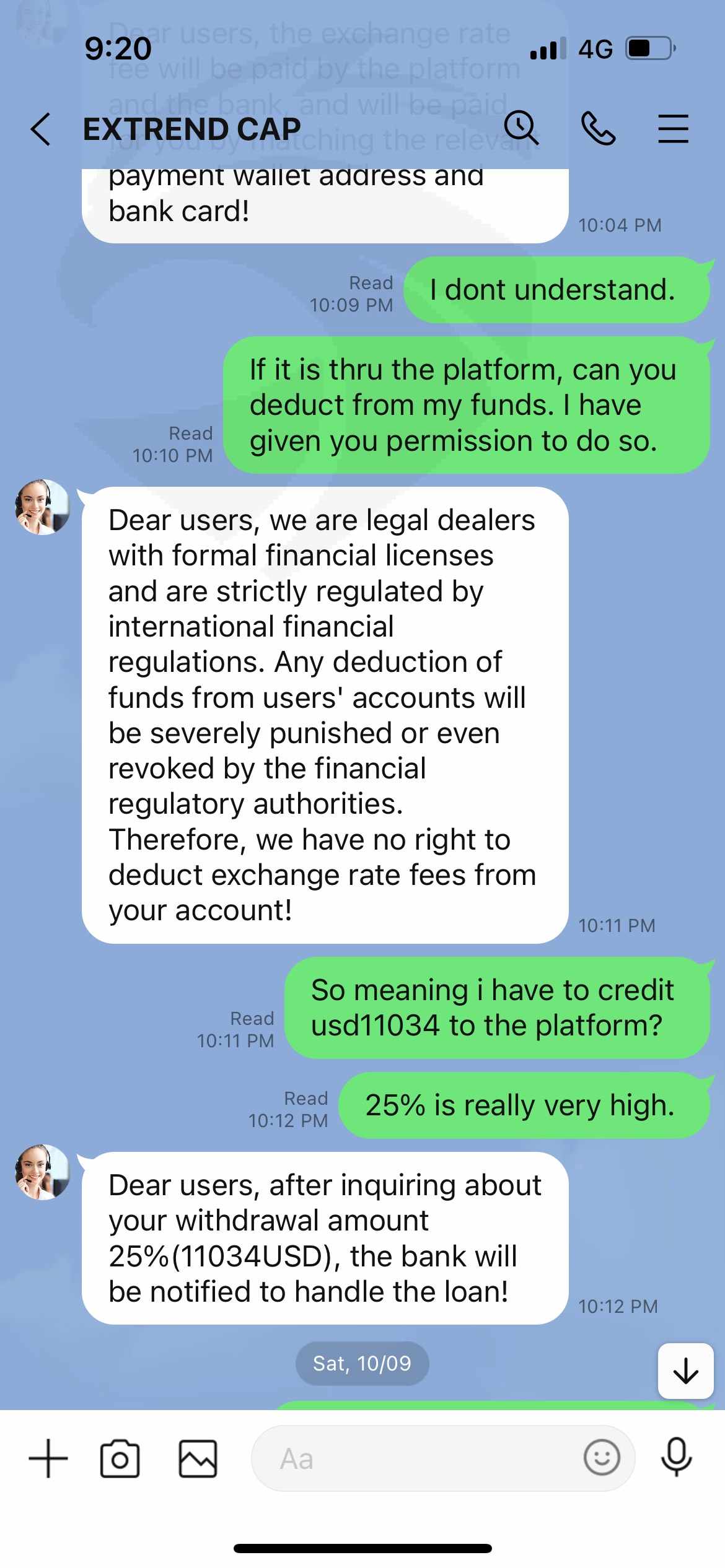Record a voice message
This screenshot has height=1568, width=725.
coord(676,1457)
